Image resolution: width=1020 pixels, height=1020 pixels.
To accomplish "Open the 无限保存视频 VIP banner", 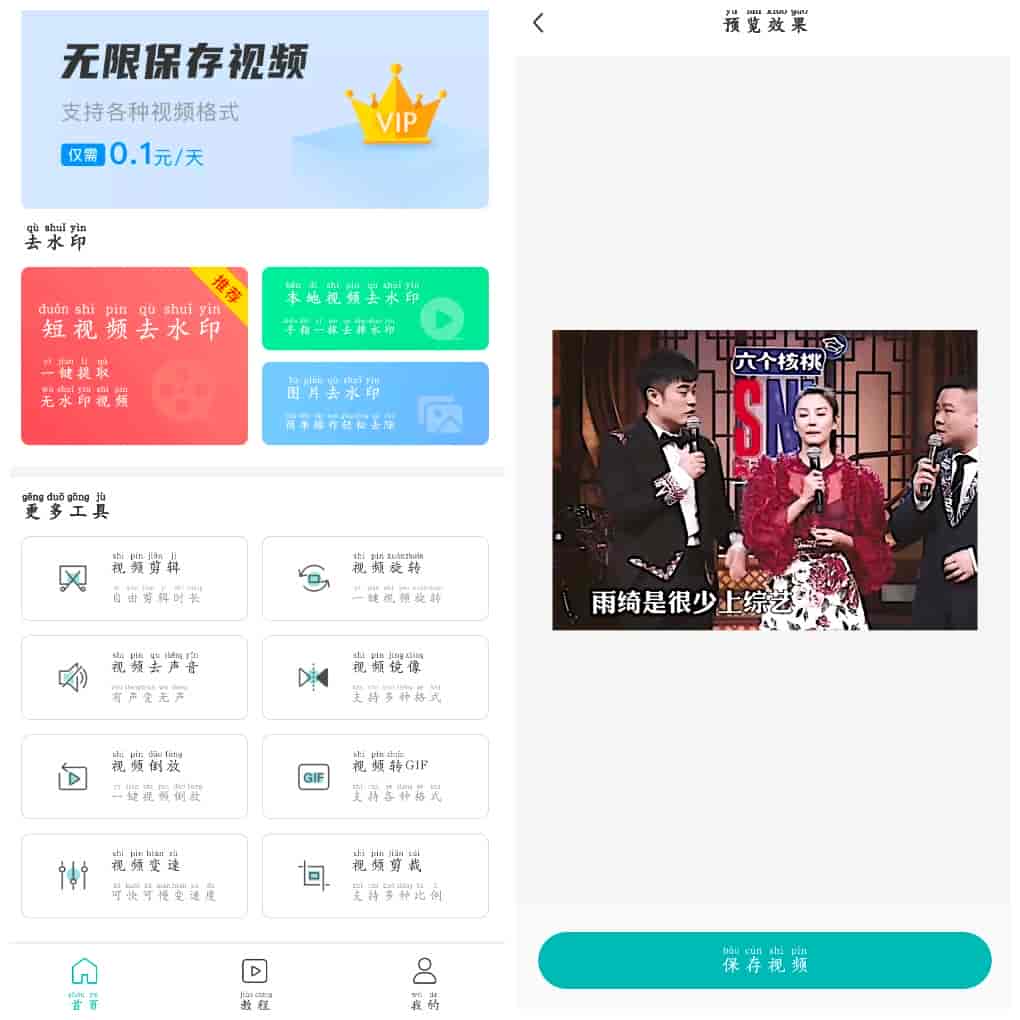I will pos(254,110).
